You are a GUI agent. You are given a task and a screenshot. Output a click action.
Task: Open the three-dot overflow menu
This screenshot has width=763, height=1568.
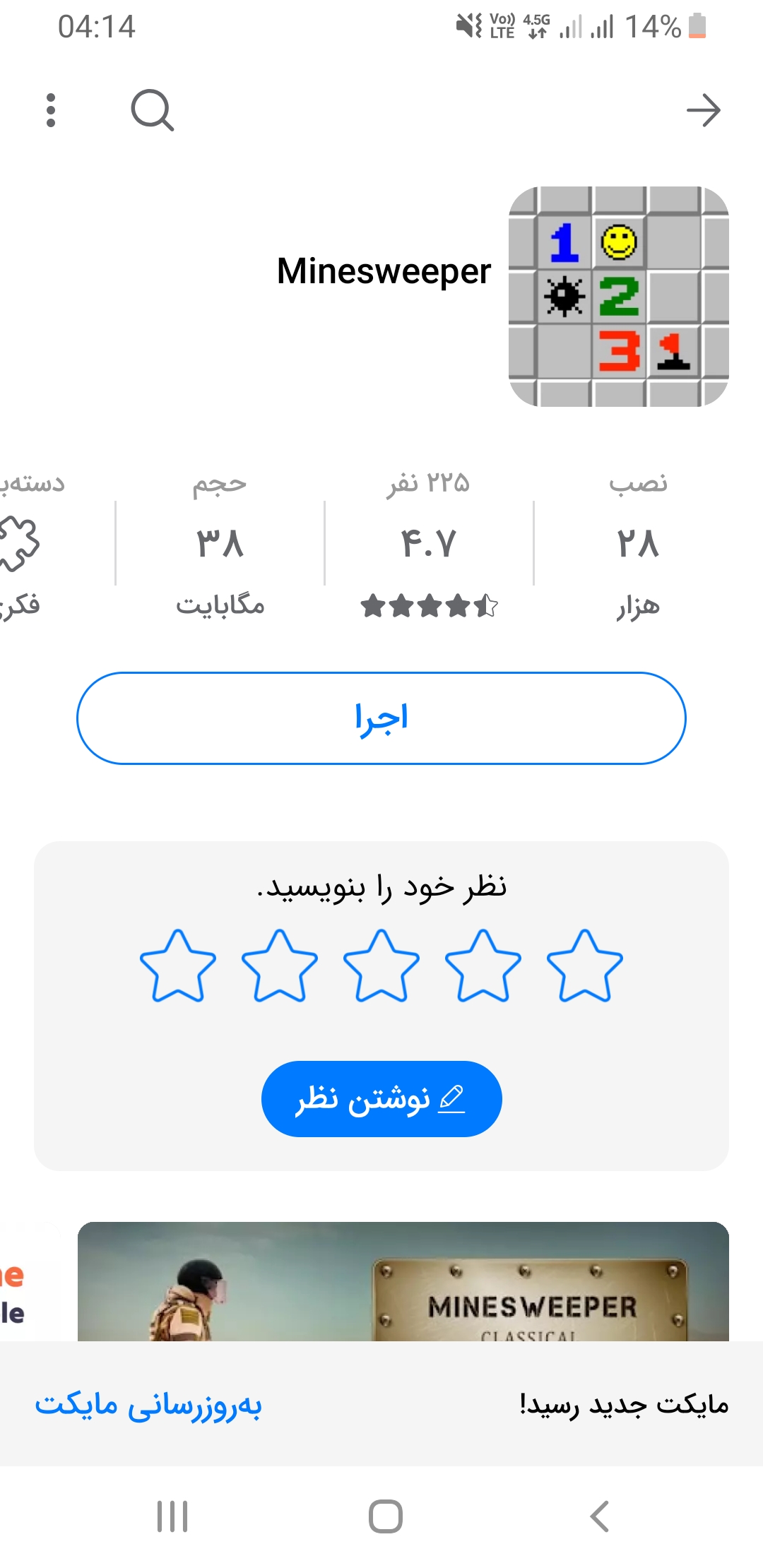tap(50, 110)
